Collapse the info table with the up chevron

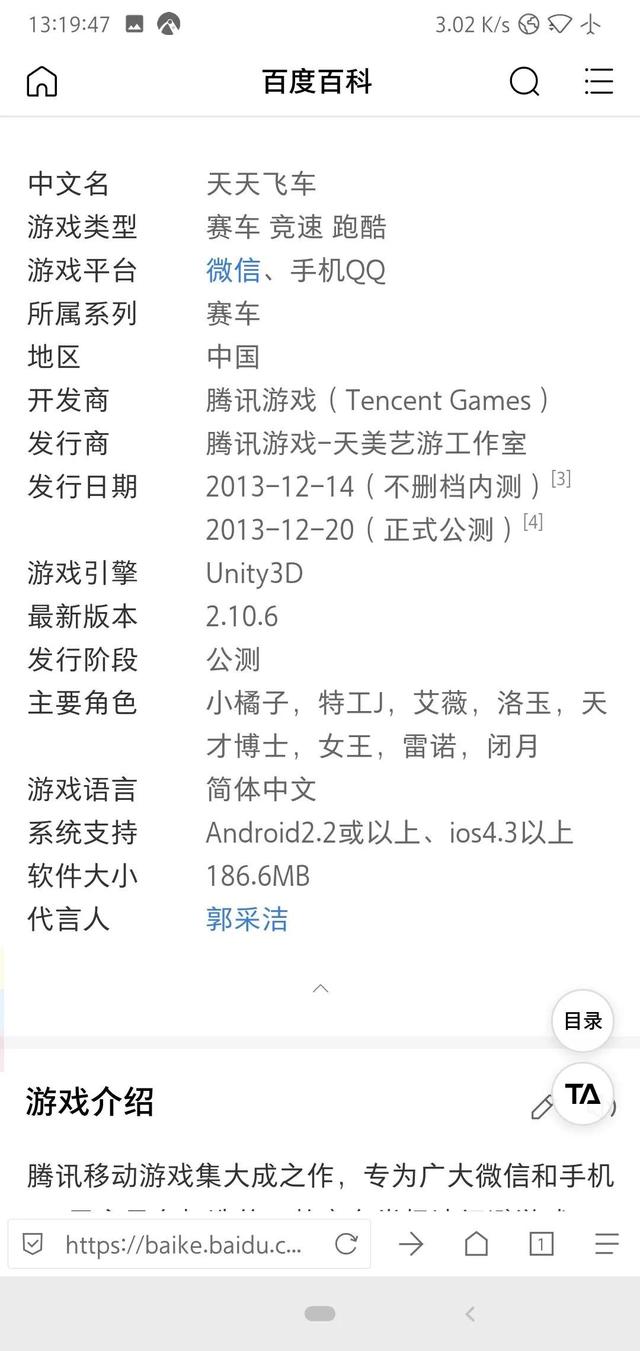320,988
